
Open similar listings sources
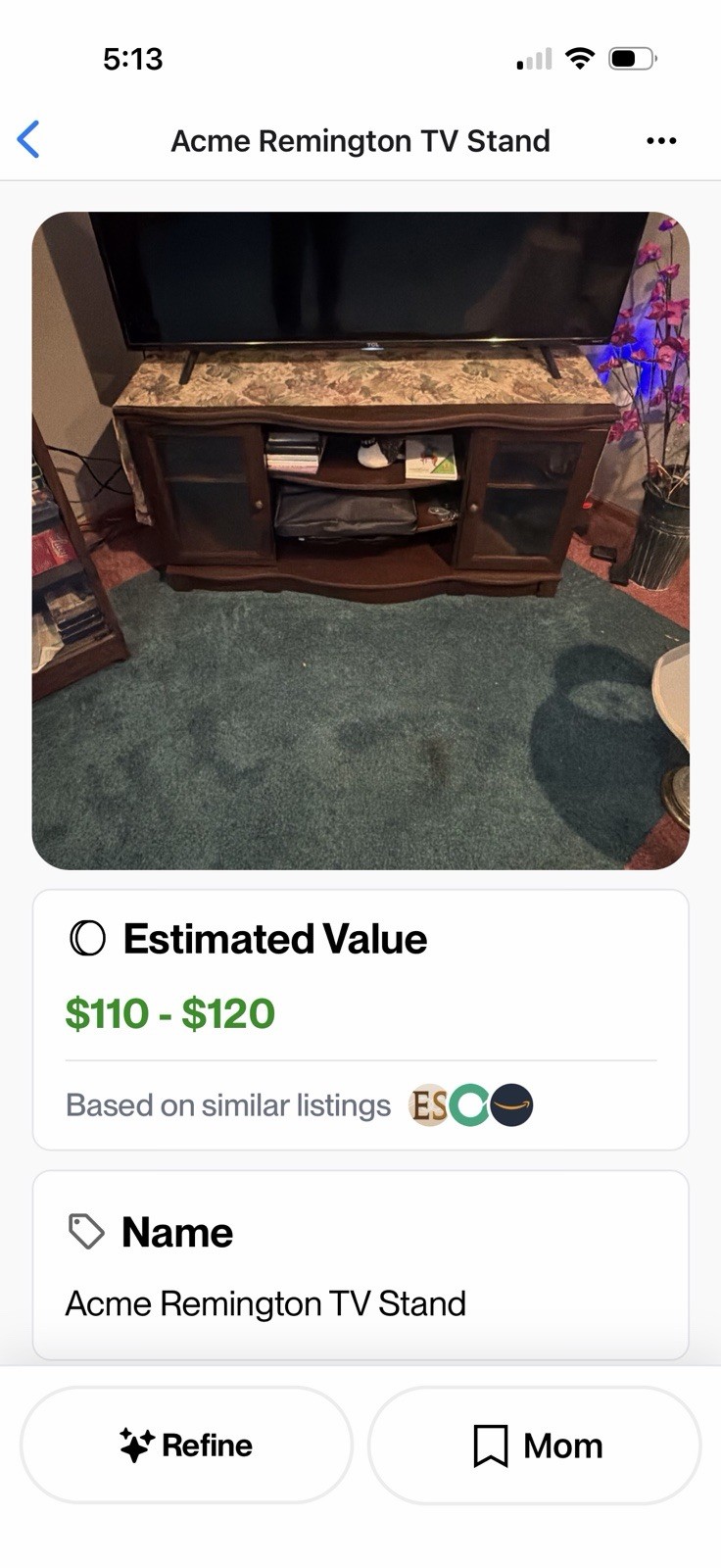coord(470,1105)
